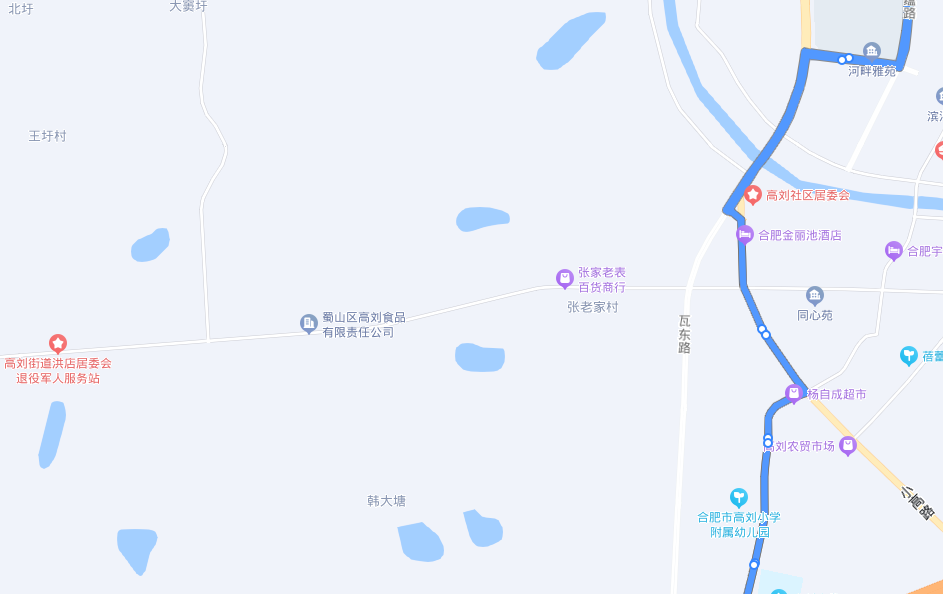Open the 合肥金丽池酒店 hotel marker
The height and width of the screenshot is (594, 943).
(745, 234)
